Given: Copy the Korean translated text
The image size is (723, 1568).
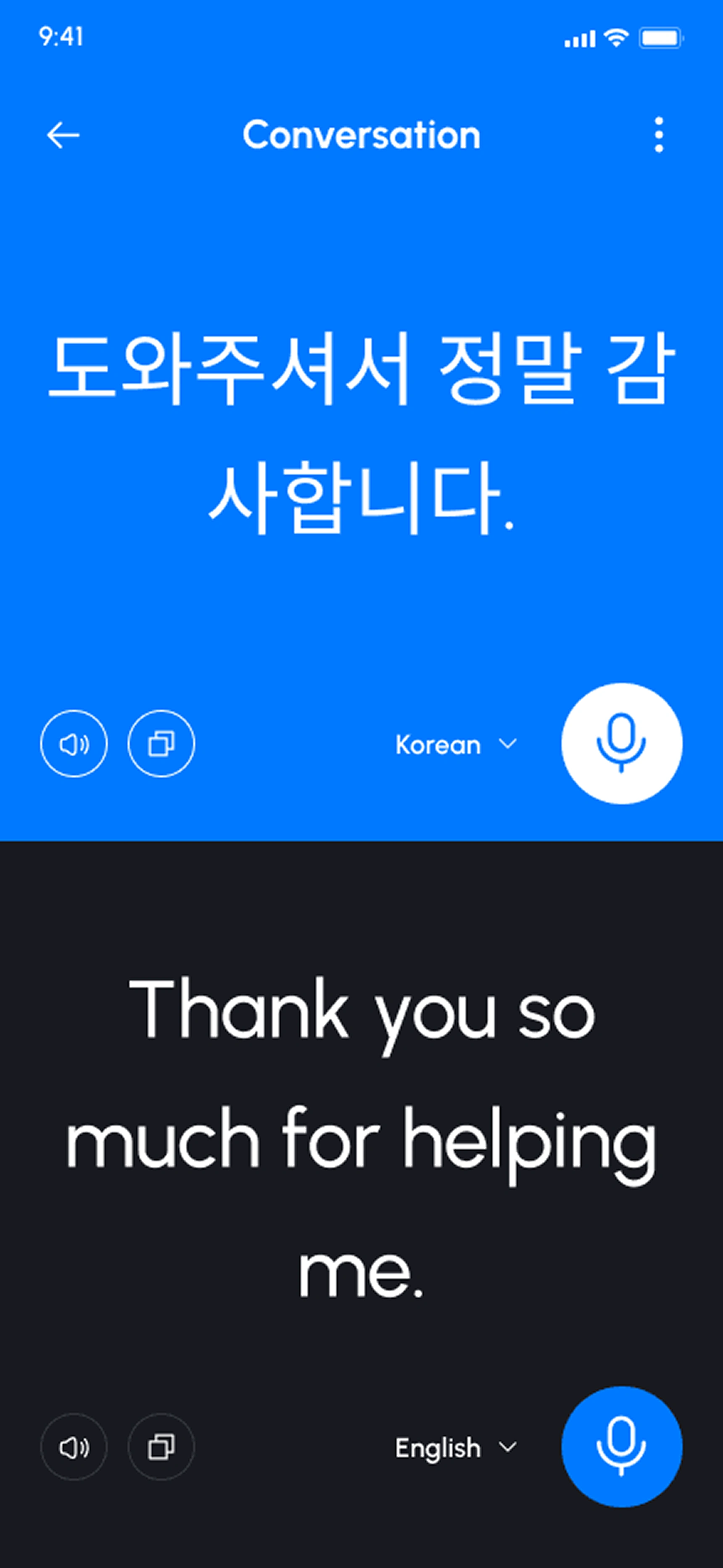Looking at the screenshot, I should pos(161,743).
